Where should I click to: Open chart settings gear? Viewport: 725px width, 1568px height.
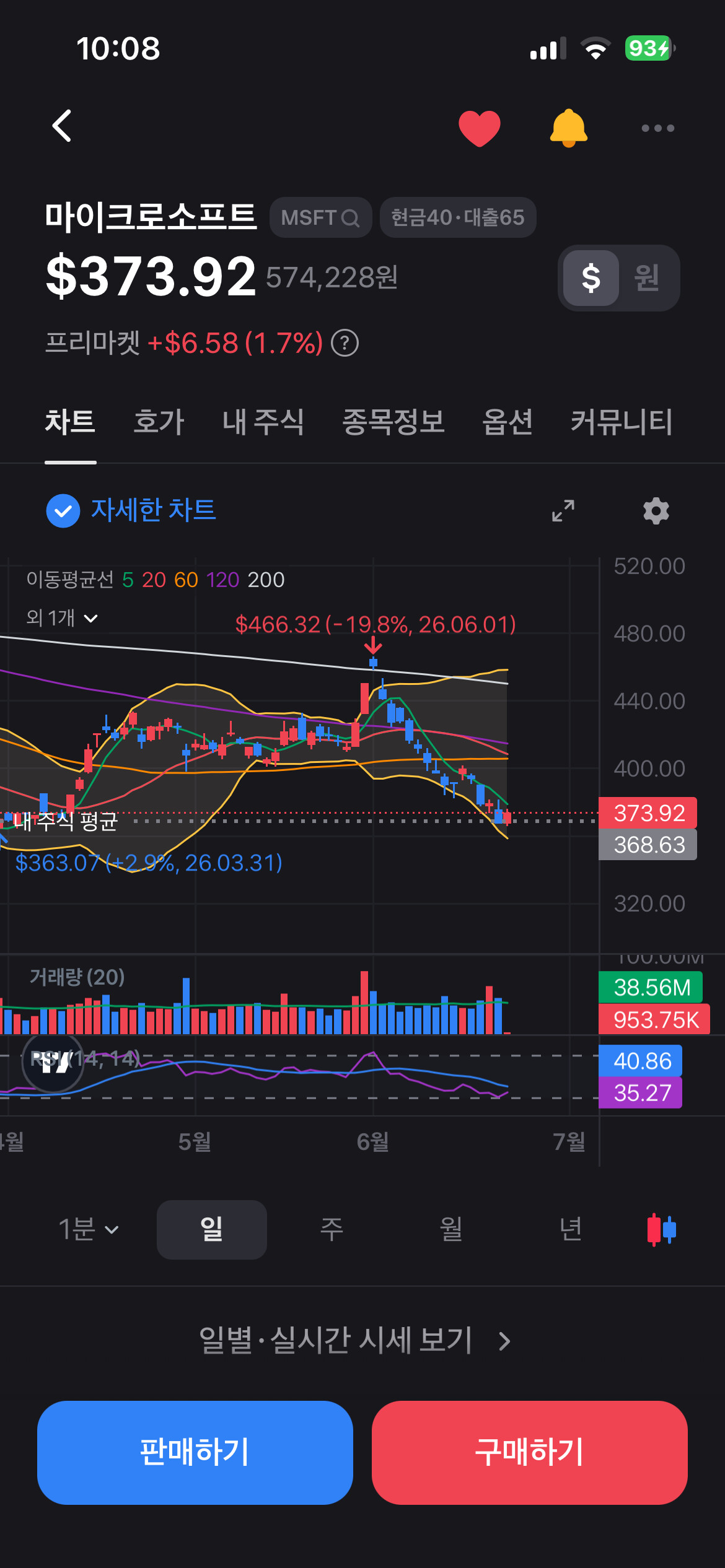[x=656, y=511]
